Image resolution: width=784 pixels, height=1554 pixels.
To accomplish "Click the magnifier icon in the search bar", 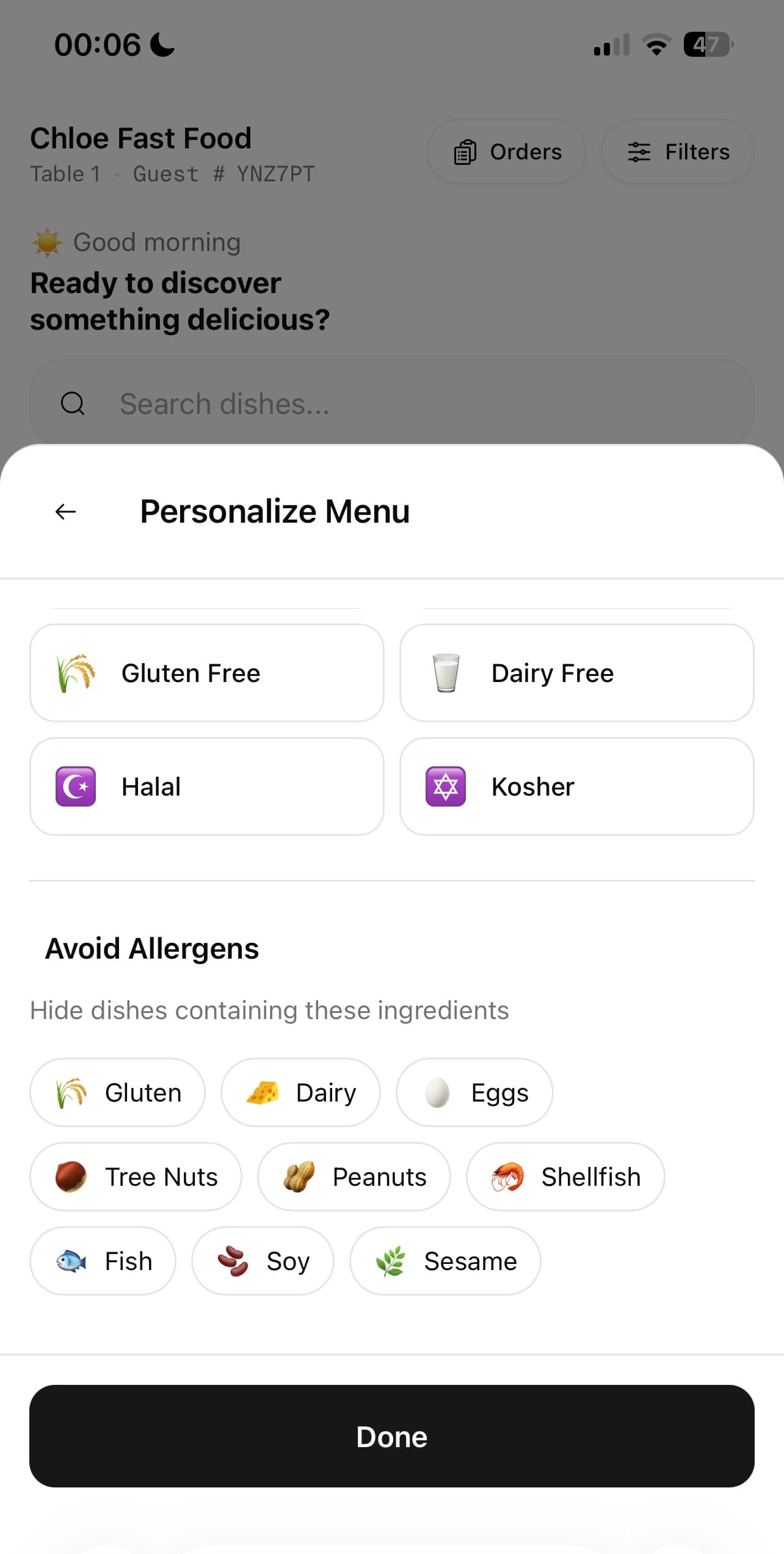I will coord(73,403).
